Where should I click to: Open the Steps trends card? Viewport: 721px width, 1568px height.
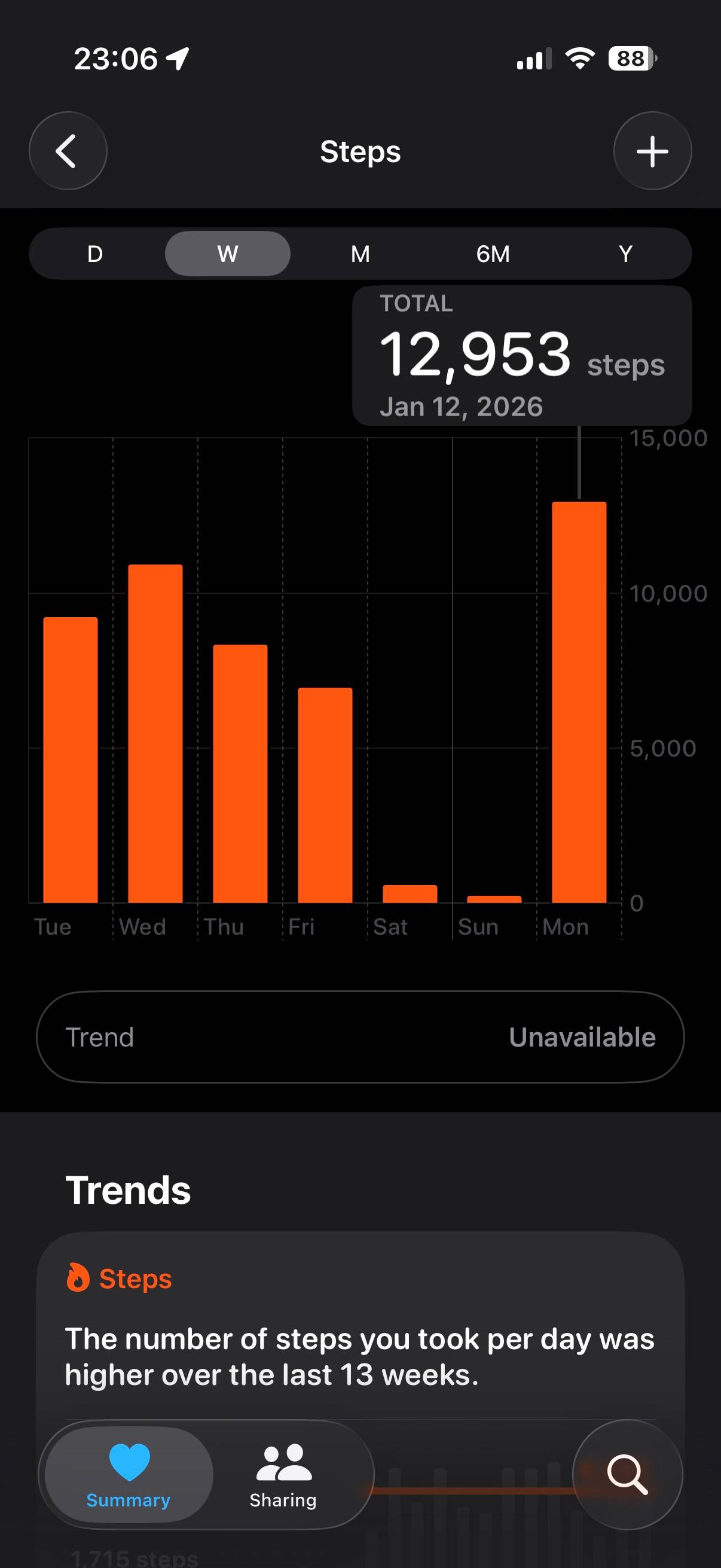click(x=360, y=1327)
